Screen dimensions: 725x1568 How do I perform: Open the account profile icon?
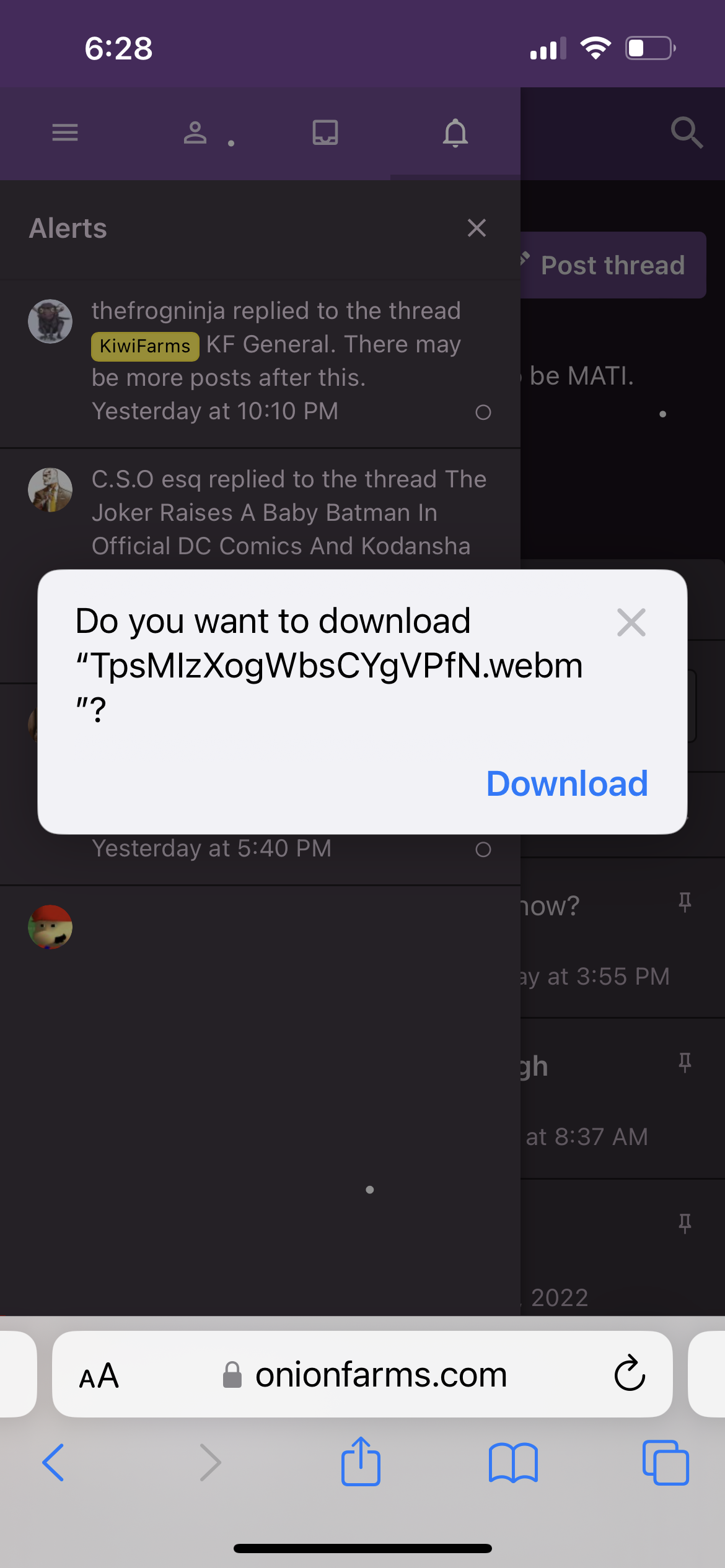pos(195,133)
